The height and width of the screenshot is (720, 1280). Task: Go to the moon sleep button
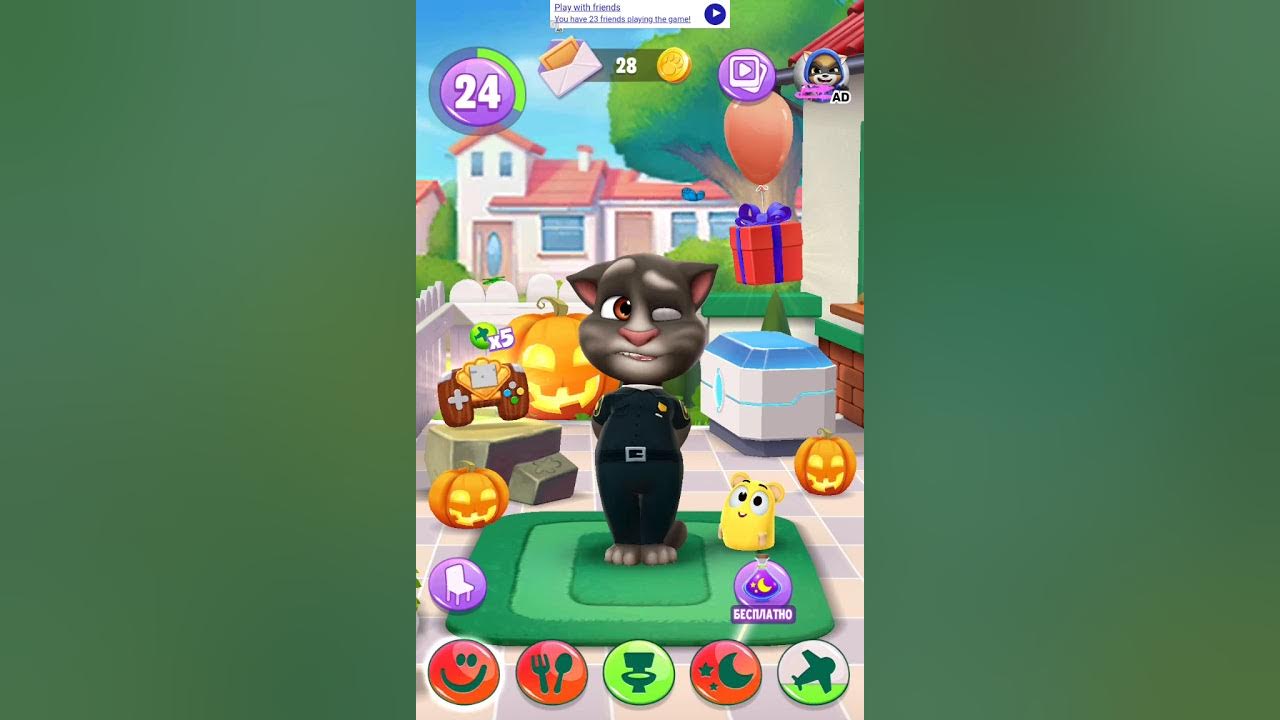click(x=725, y=672)
